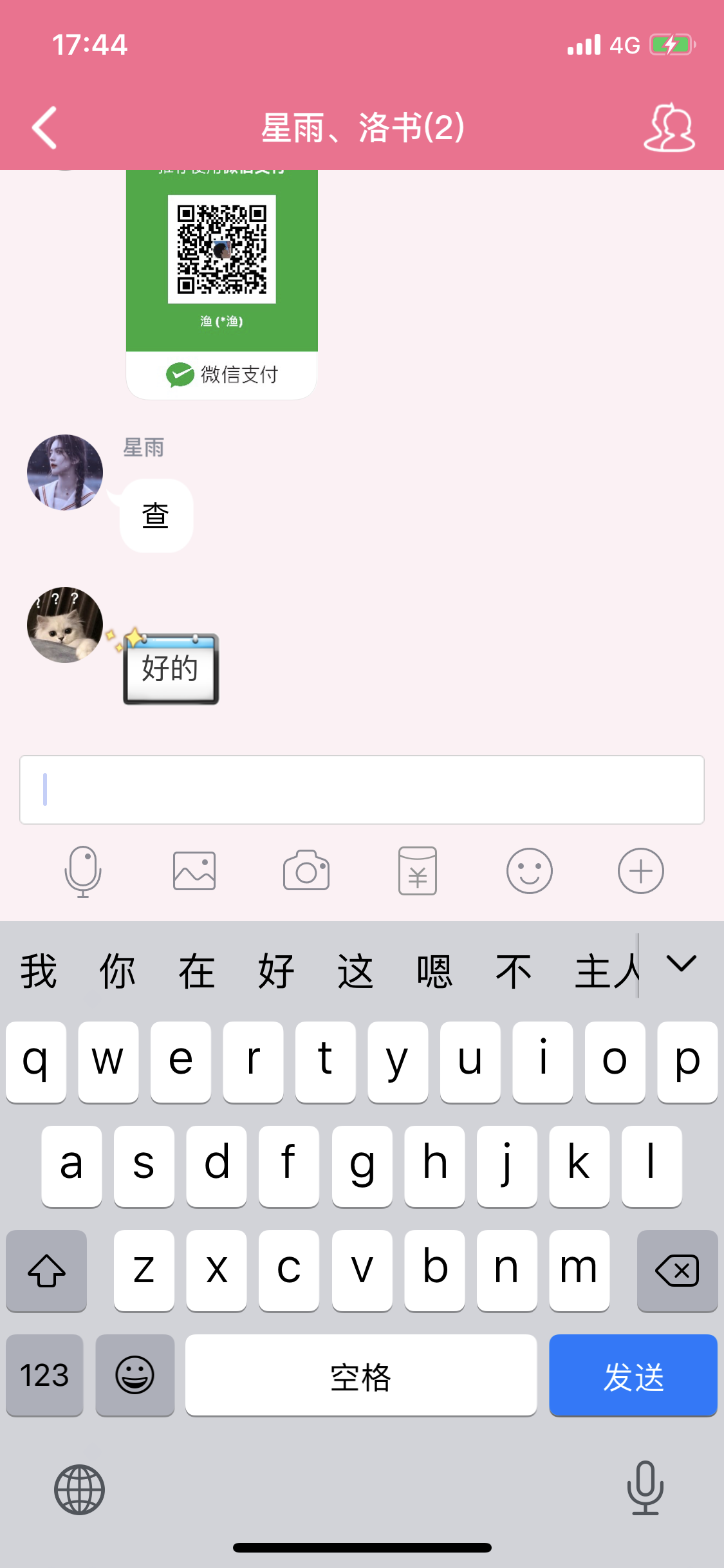This screenshot has height=1568, width=724.
Task: Tap the cat avatar next to 好的
Action: point(65,625)
